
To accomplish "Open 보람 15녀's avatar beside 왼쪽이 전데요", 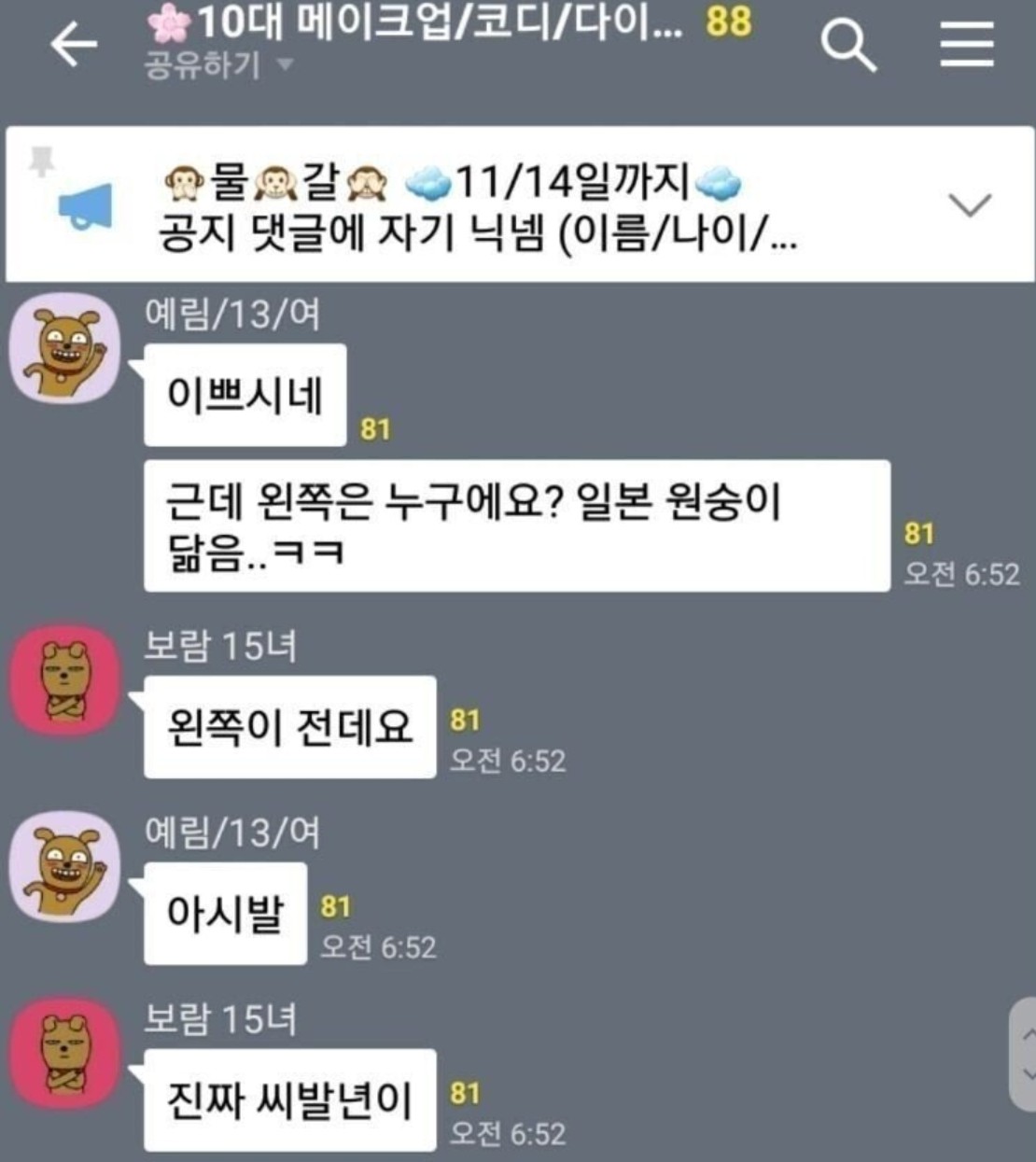I will 64,680.
